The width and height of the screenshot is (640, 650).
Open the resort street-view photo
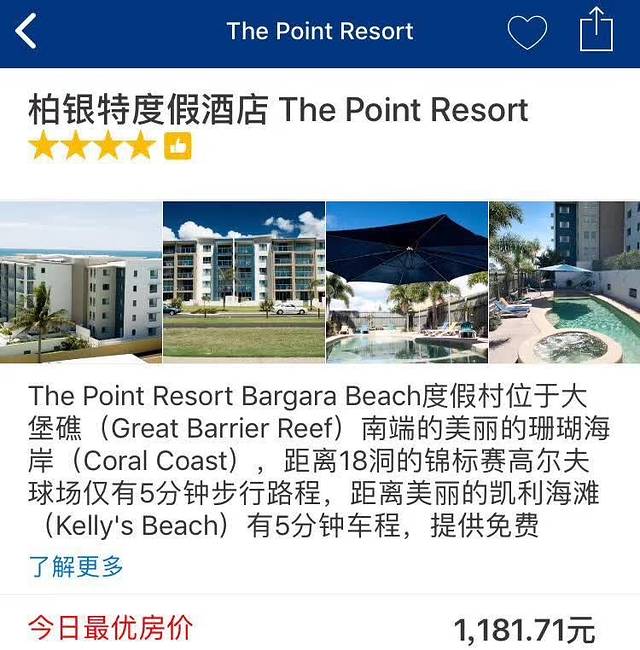click(x=244, y=282)
